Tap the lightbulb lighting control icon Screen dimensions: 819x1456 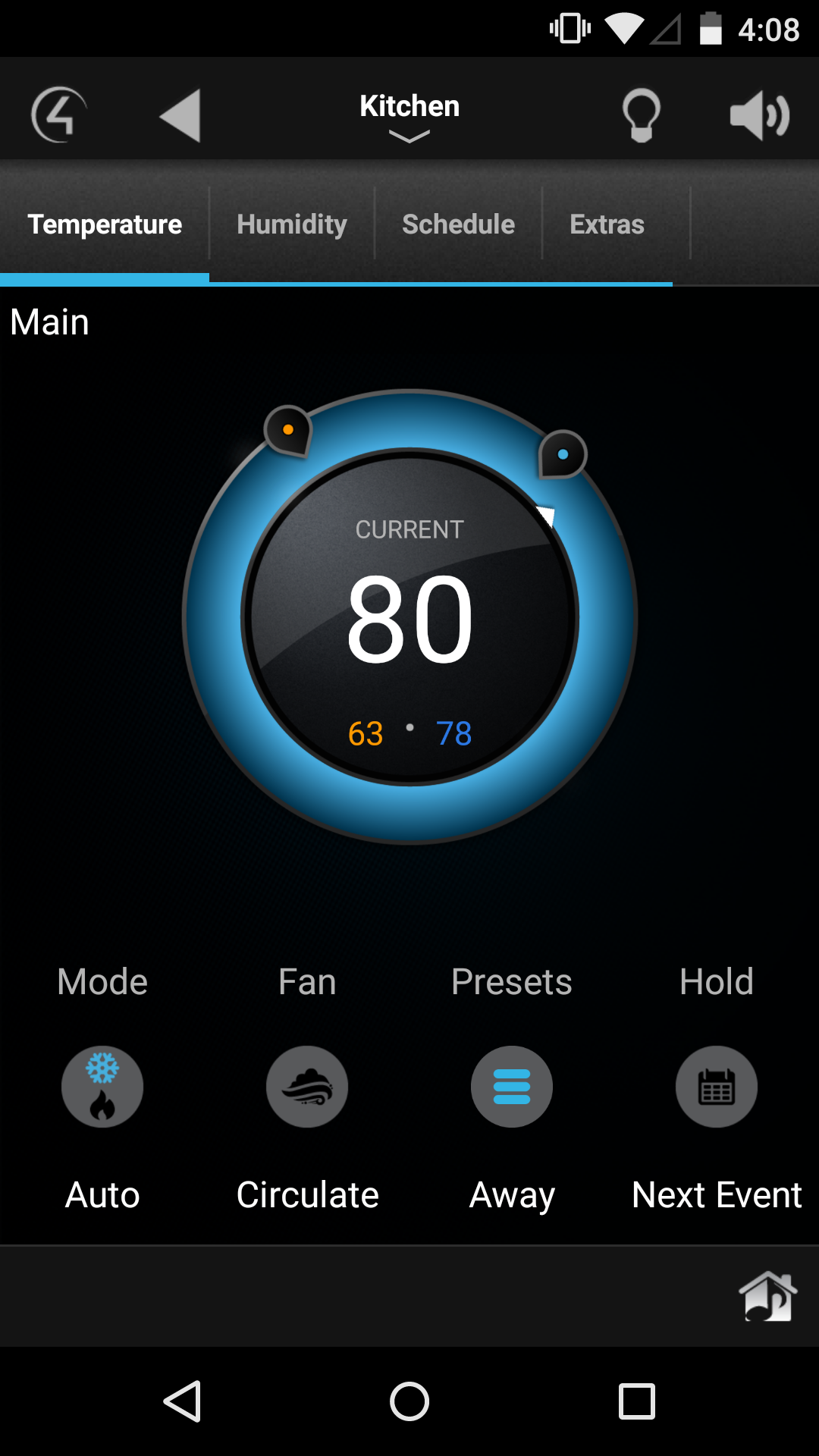coord(641,114)
